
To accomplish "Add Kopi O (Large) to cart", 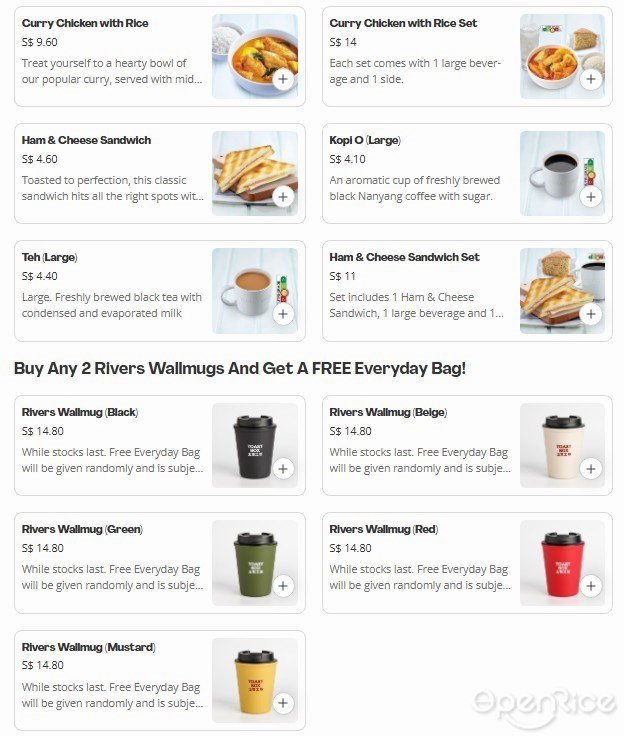I will pyautogui.click(x=591, y=197).
